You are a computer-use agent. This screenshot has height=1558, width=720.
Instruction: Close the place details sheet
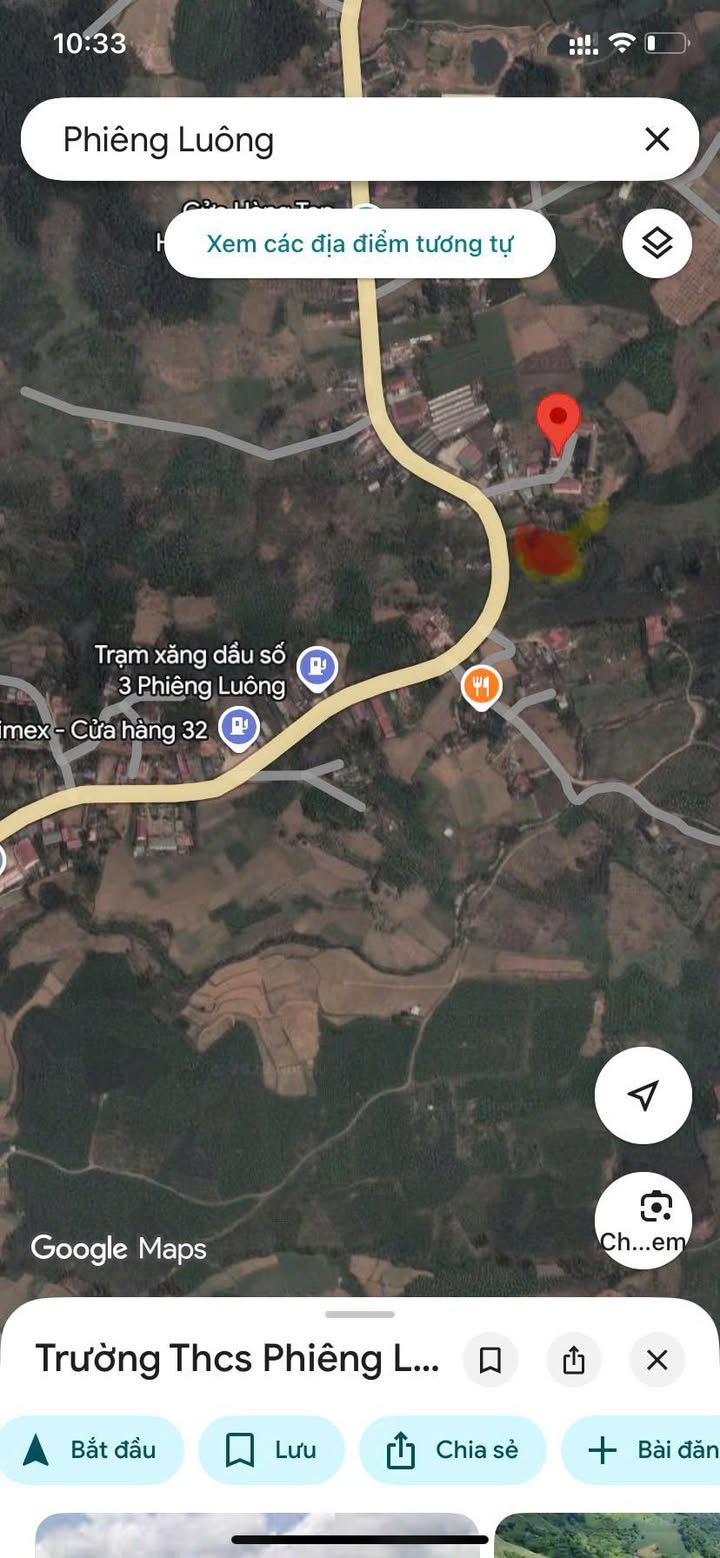tap(657, 1360)
